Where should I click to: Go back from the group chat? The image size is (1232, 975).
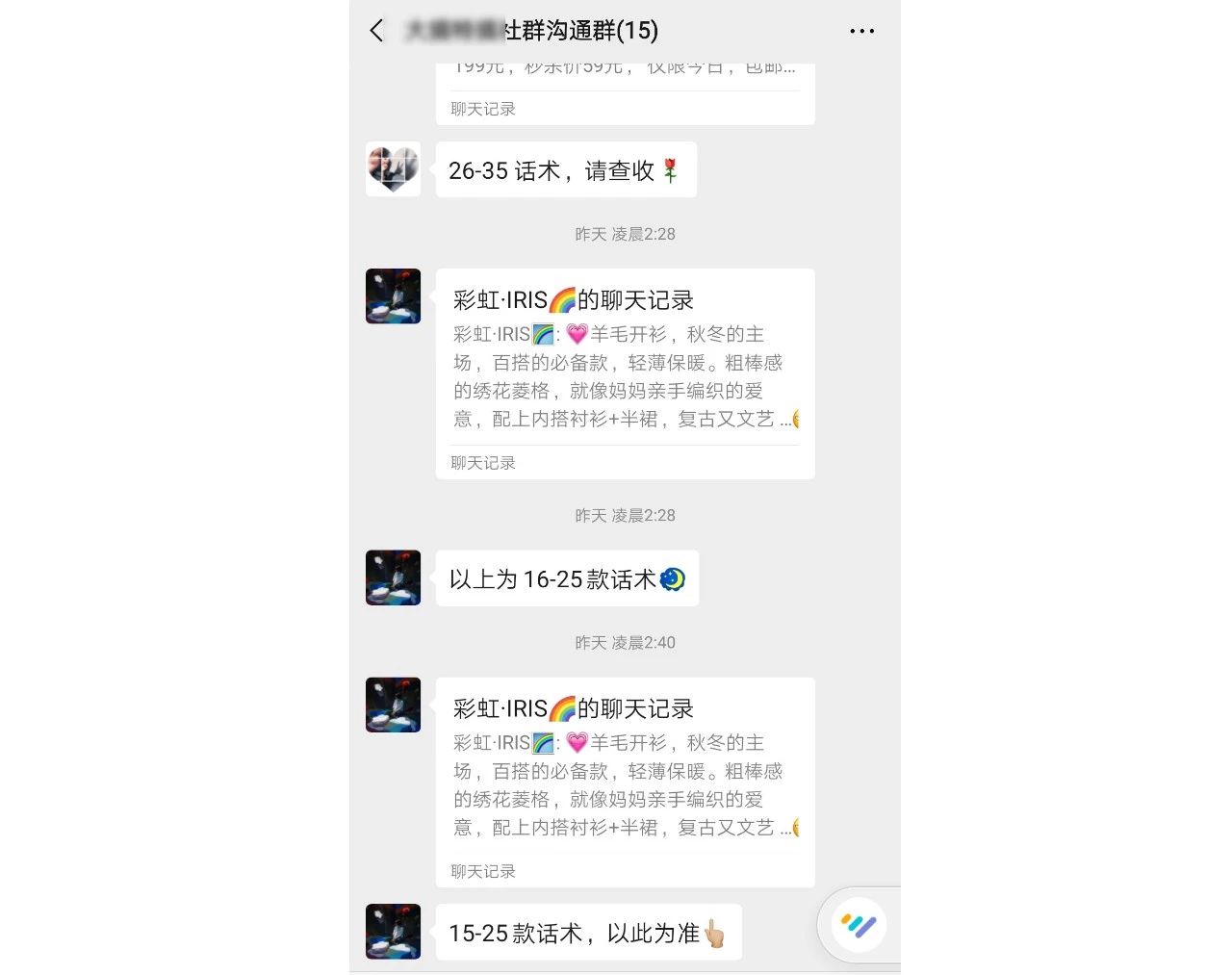376,31
